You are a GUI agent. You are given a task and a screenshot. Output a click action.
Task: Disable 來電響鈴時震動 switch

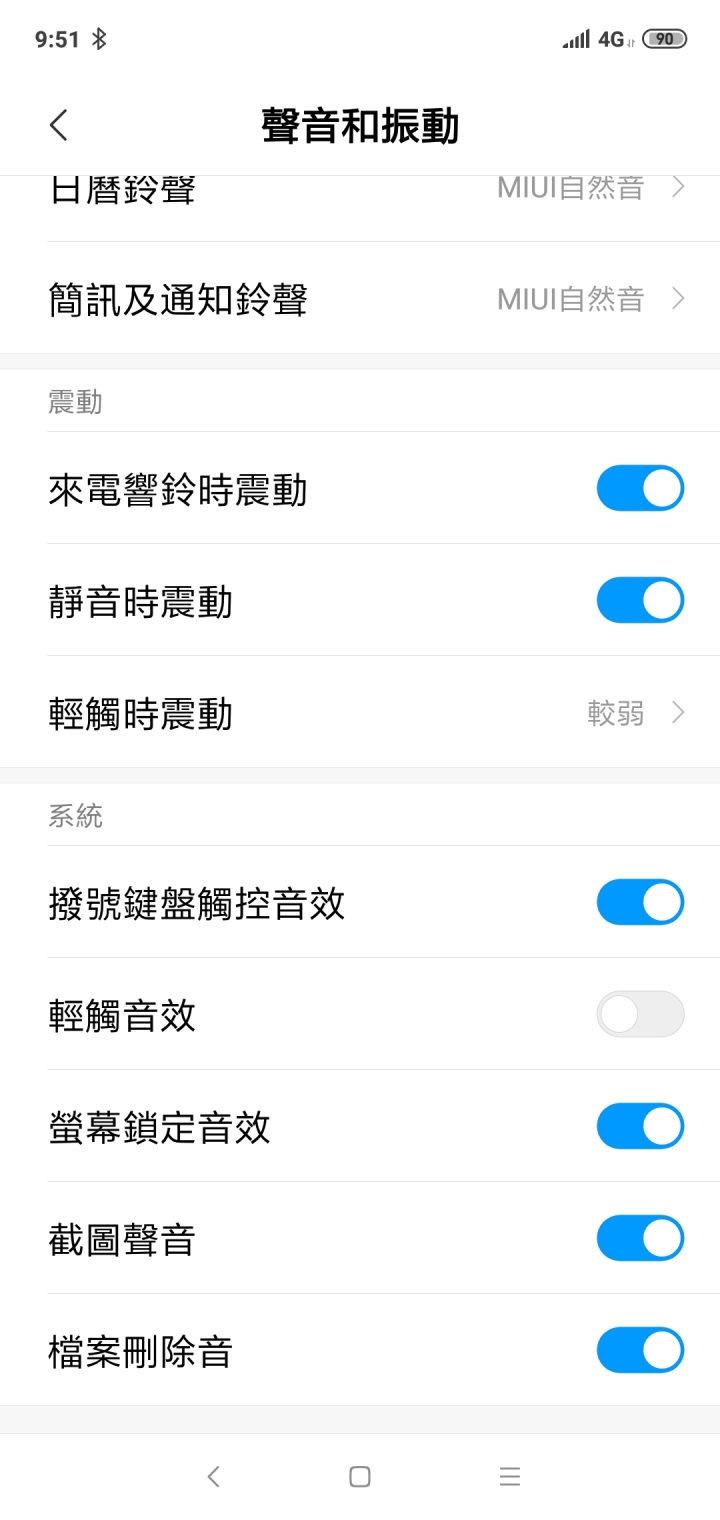pos(640,488)
